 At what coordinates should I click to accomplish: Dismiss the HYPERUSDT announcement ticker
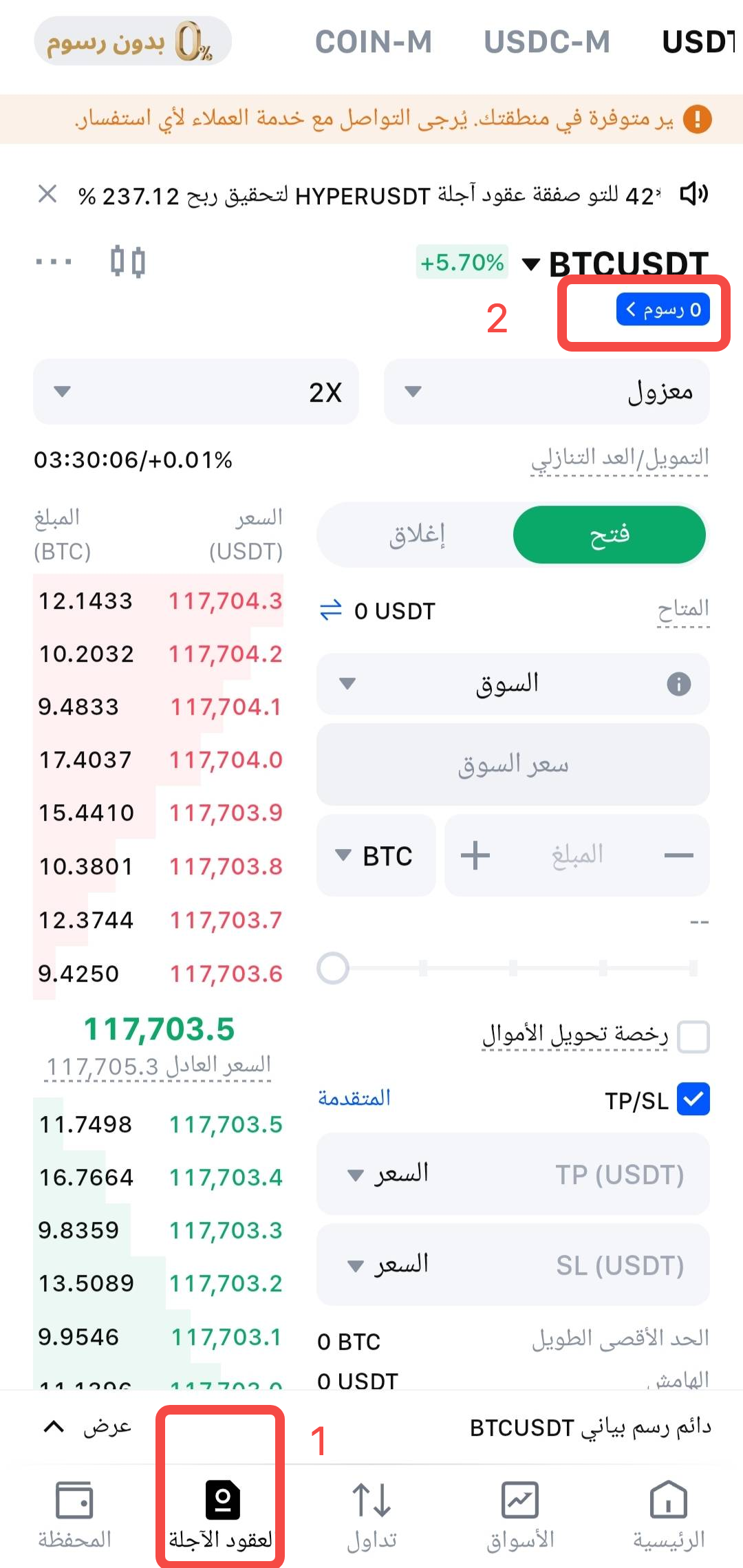pyautogui.click(x=47, y=195)
